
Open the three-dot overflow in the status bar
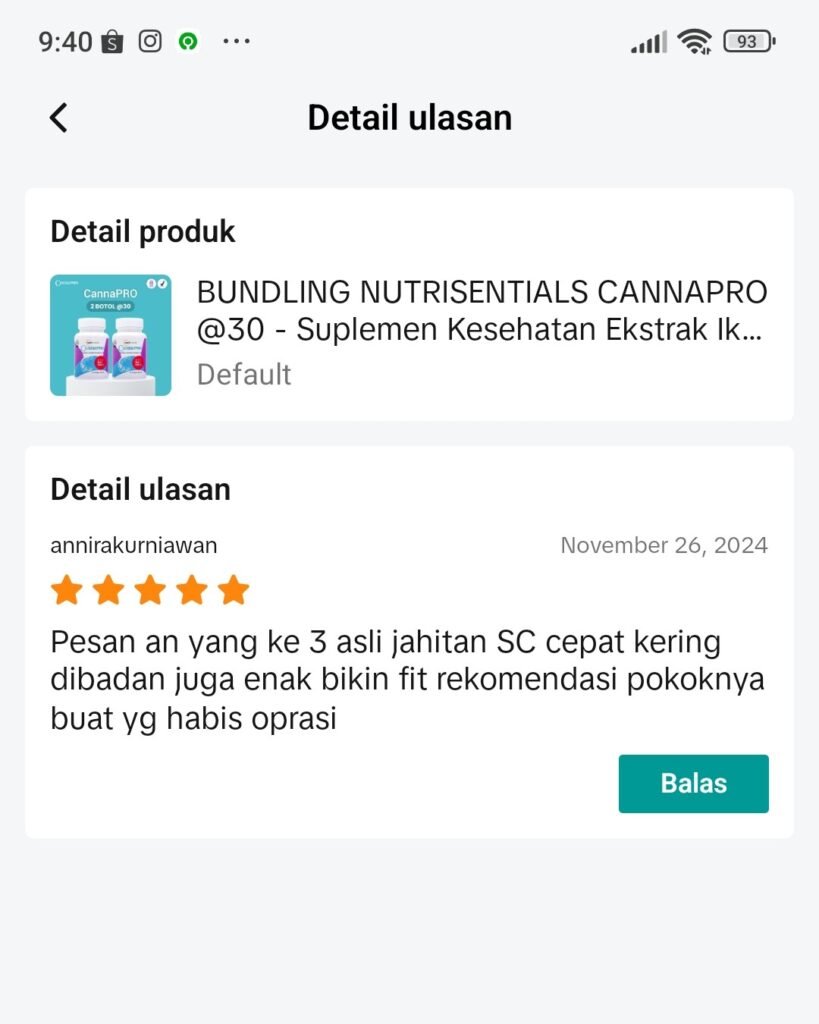click(237, 40)
